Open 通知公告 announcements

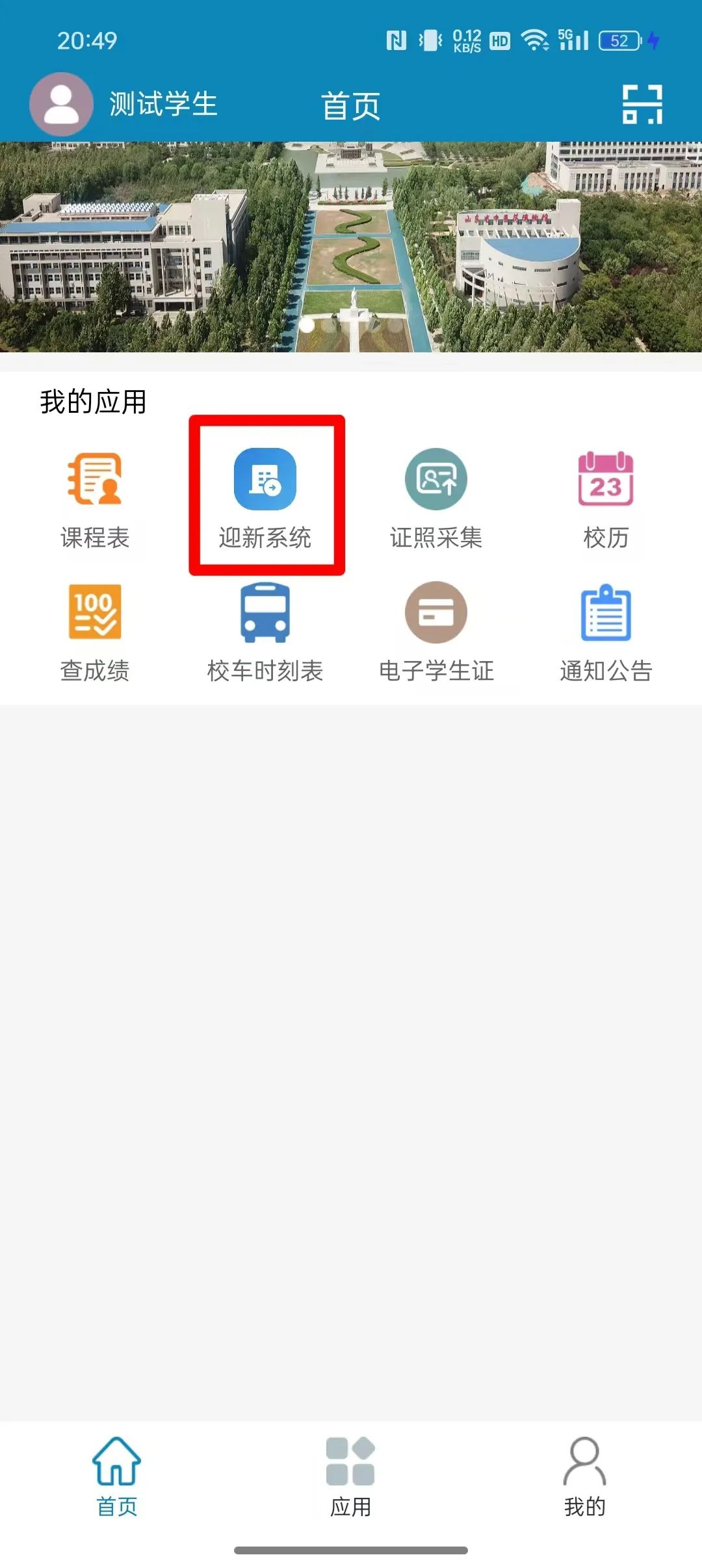pyautogui.click(x=606, y=632)
